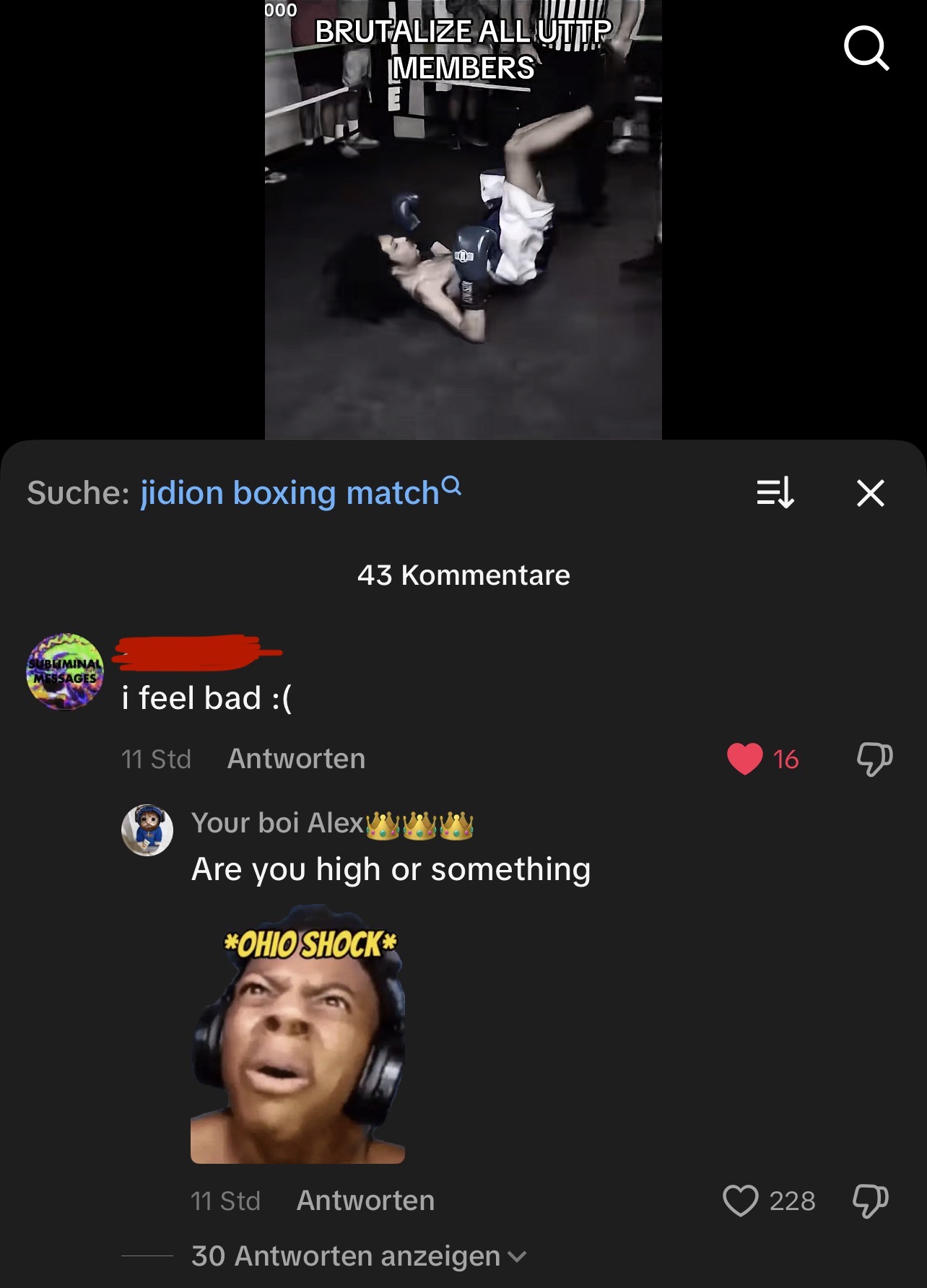Dislike Your boi Alex's reply
Viewport: 927px width, 1288px height.
(870, 1201)
